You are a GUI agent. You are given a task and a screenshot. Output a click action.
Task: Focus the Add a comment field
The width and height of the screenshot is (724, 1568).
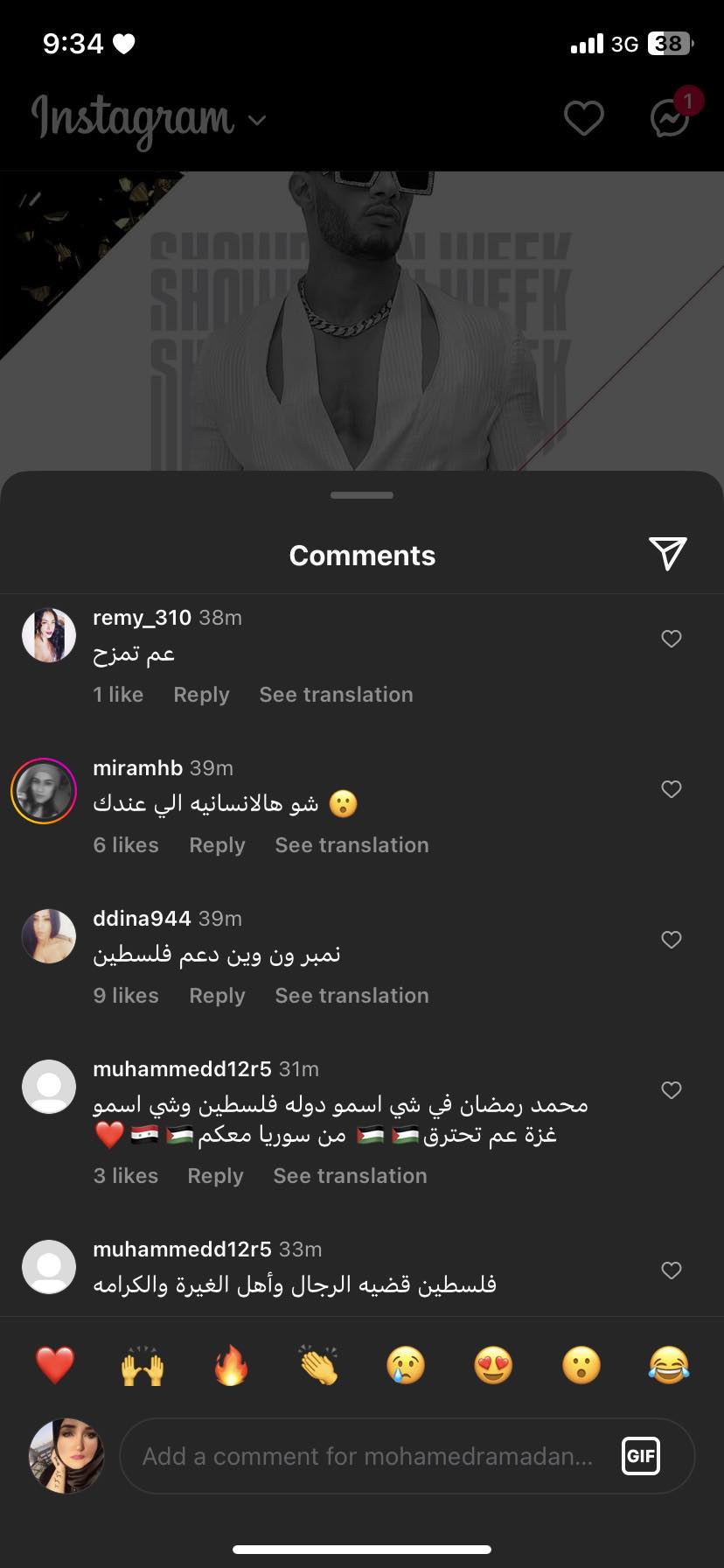[367, 1456]
